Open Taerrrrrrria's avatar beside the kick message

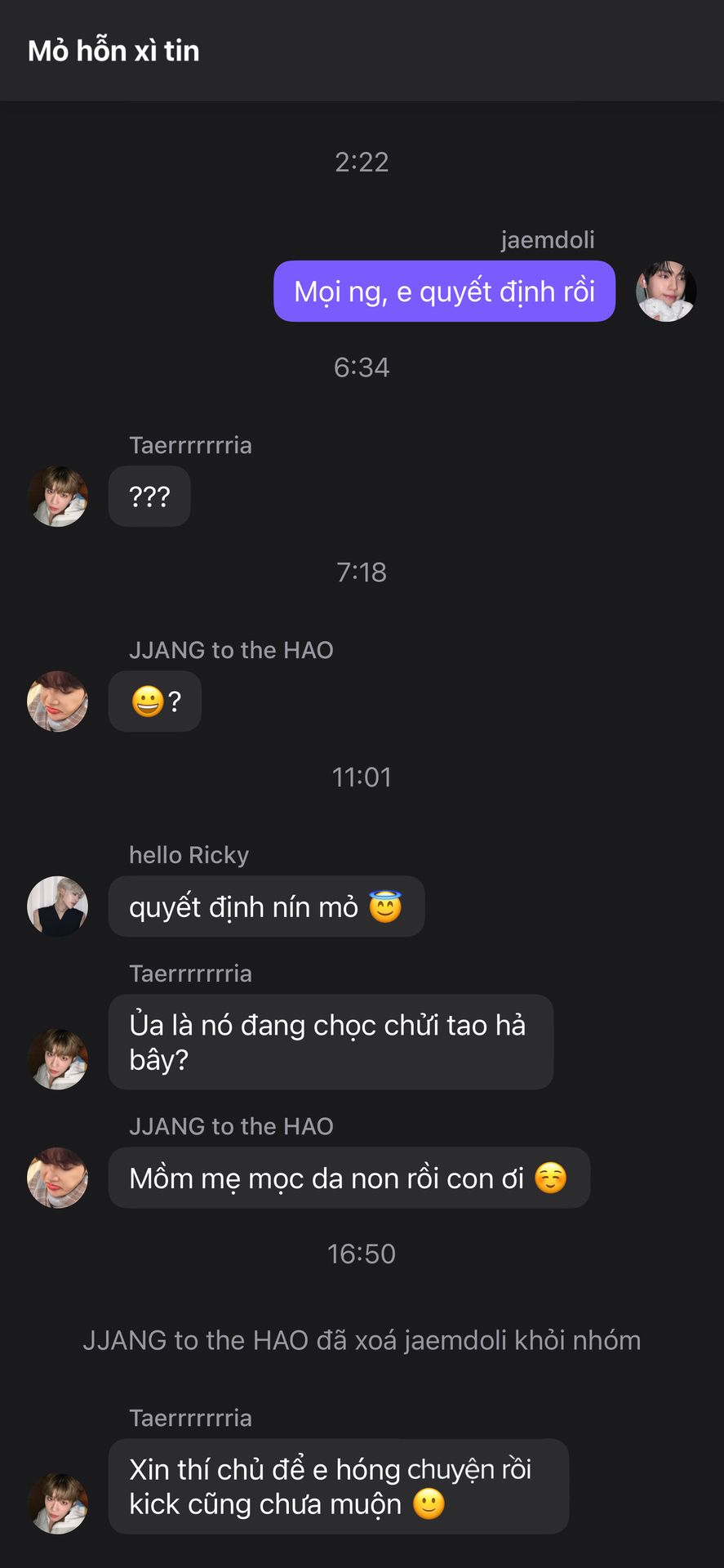point(58,1503)
